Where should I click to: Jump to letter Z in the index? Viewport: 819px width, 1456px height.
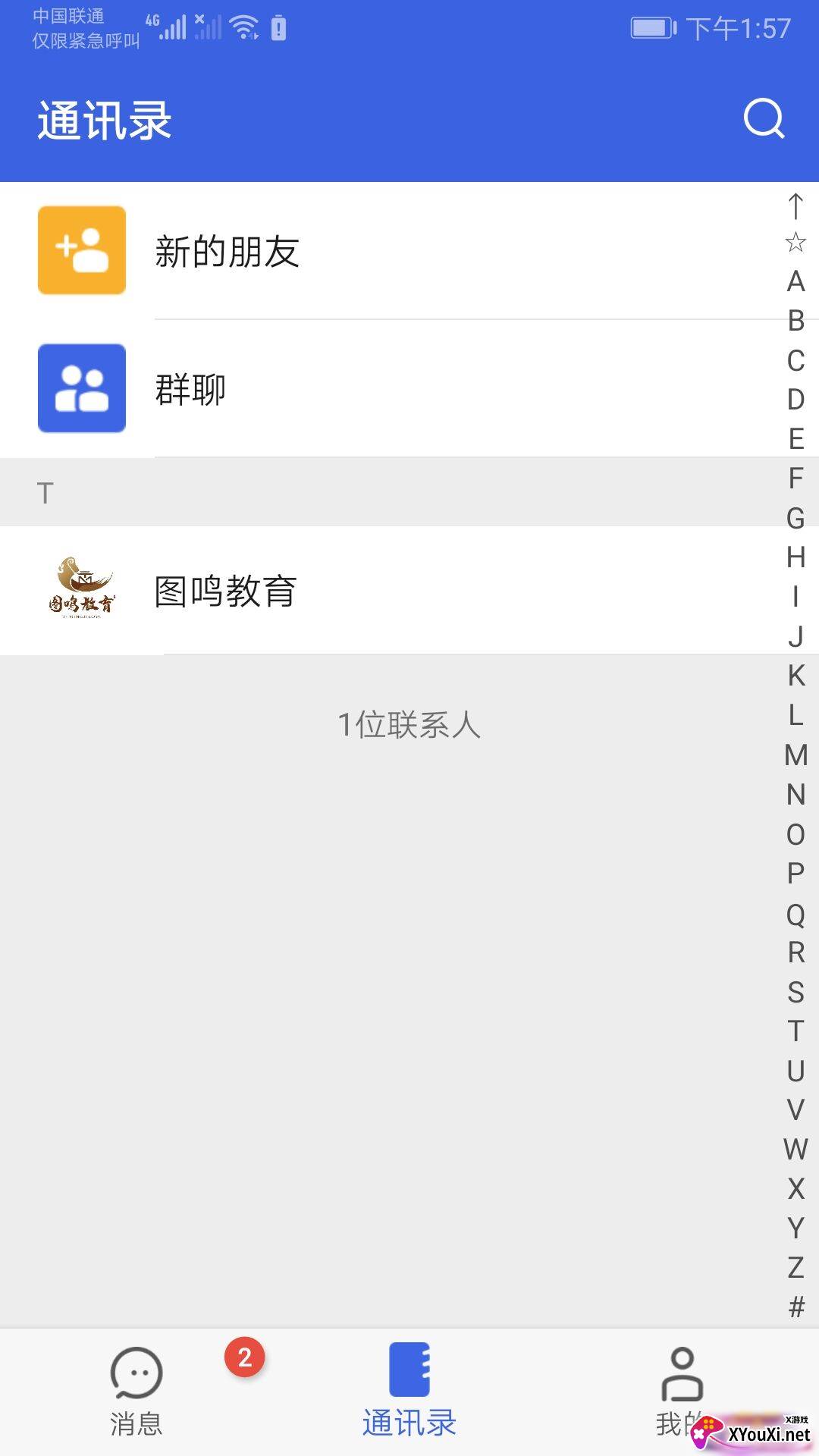795,1267
